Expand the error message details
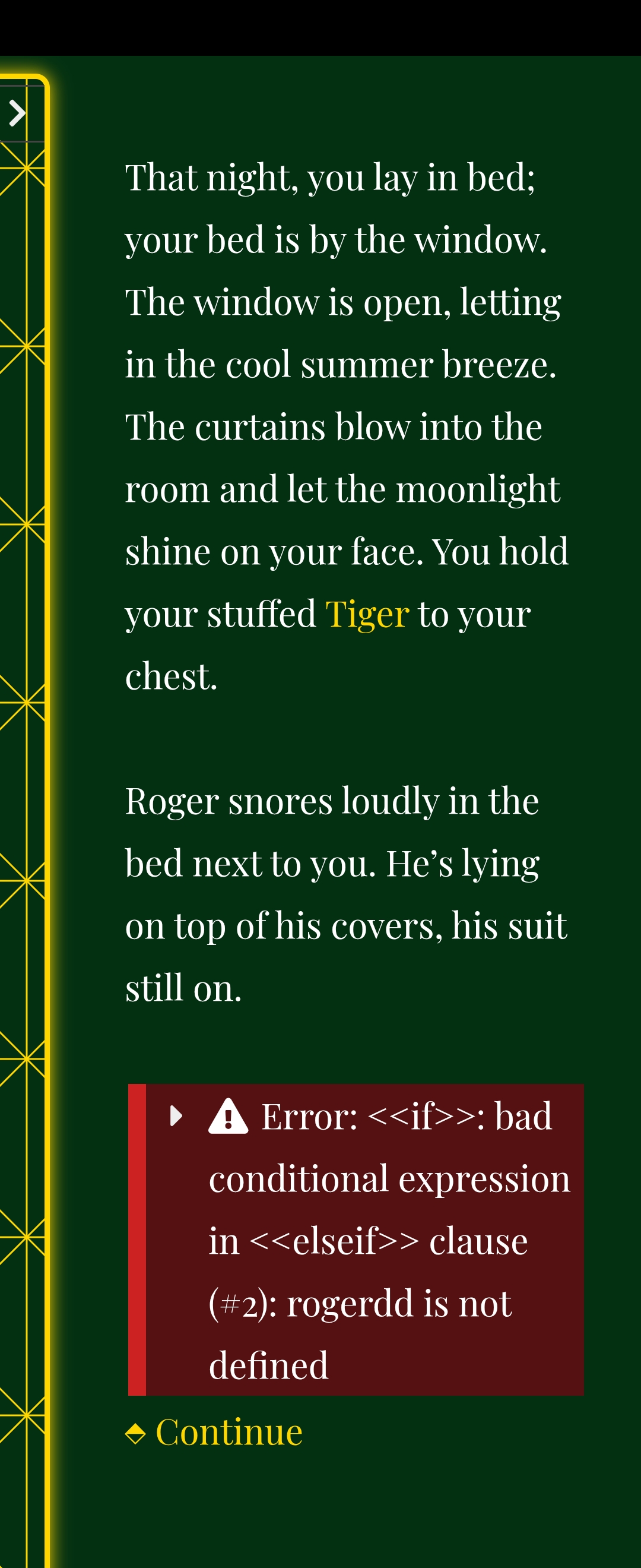The height and width of the screenshot is (1568, 641). point(176,1116)
